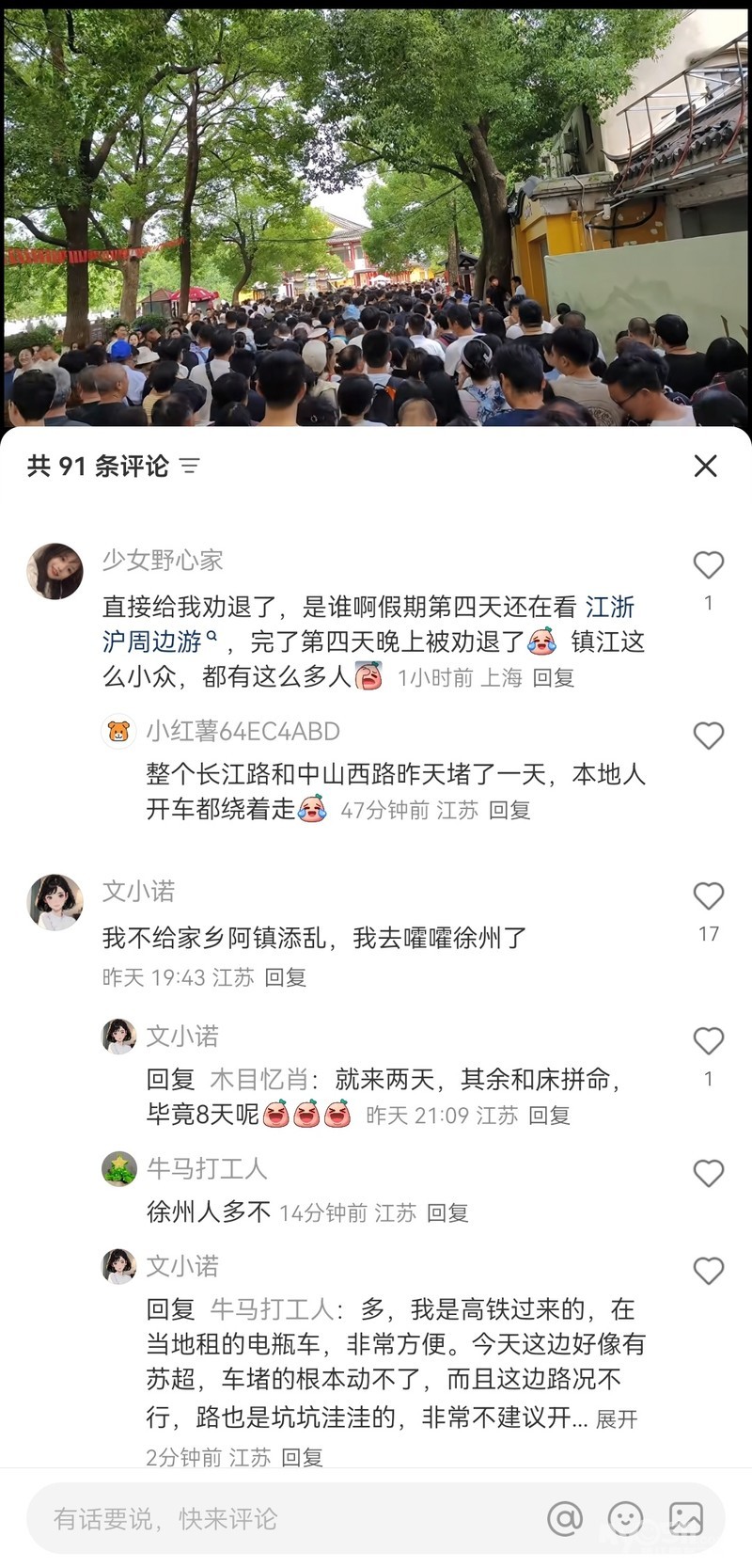
Task: Open 牛马打工人's profile by username
Action: click(207, 1169)
